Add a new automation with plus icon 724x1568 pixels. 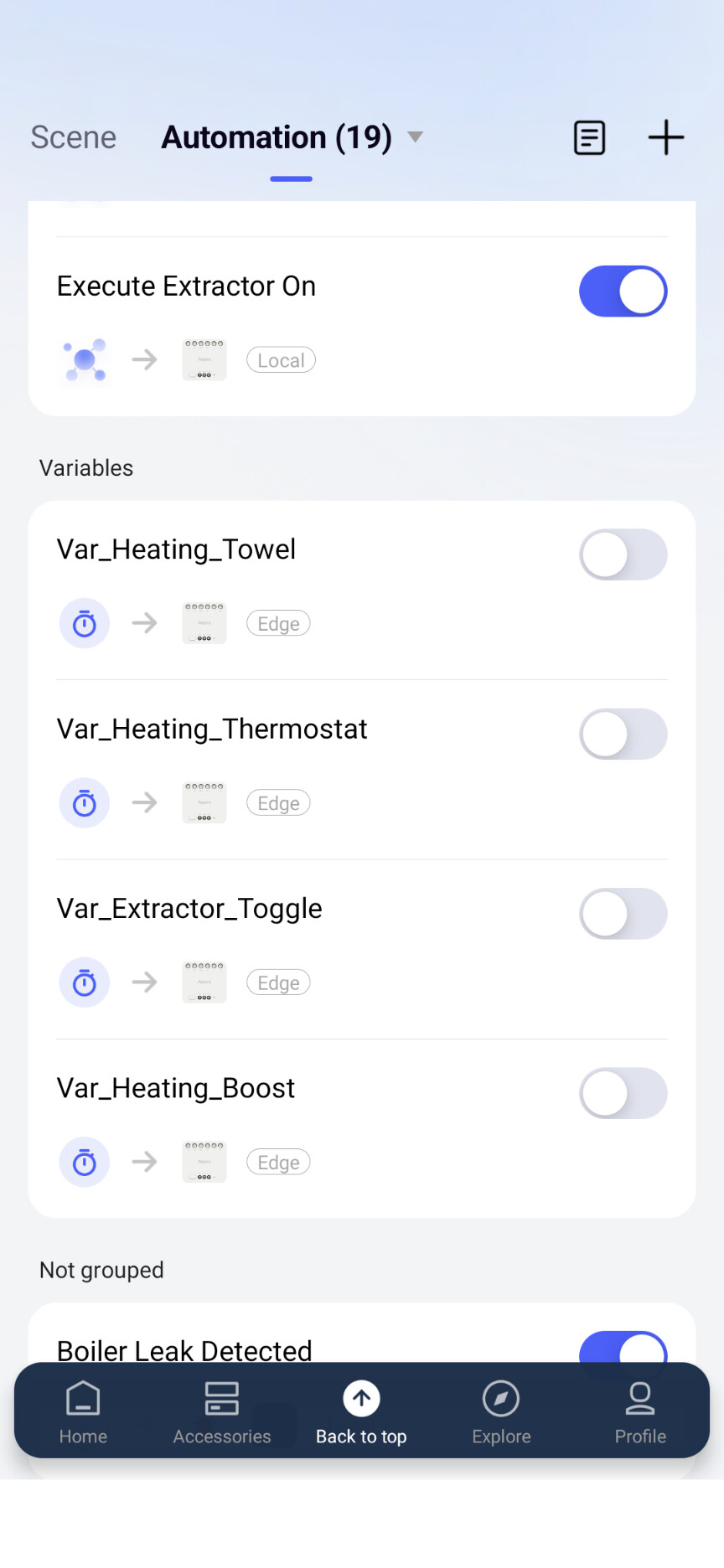(x=666, y=137)
